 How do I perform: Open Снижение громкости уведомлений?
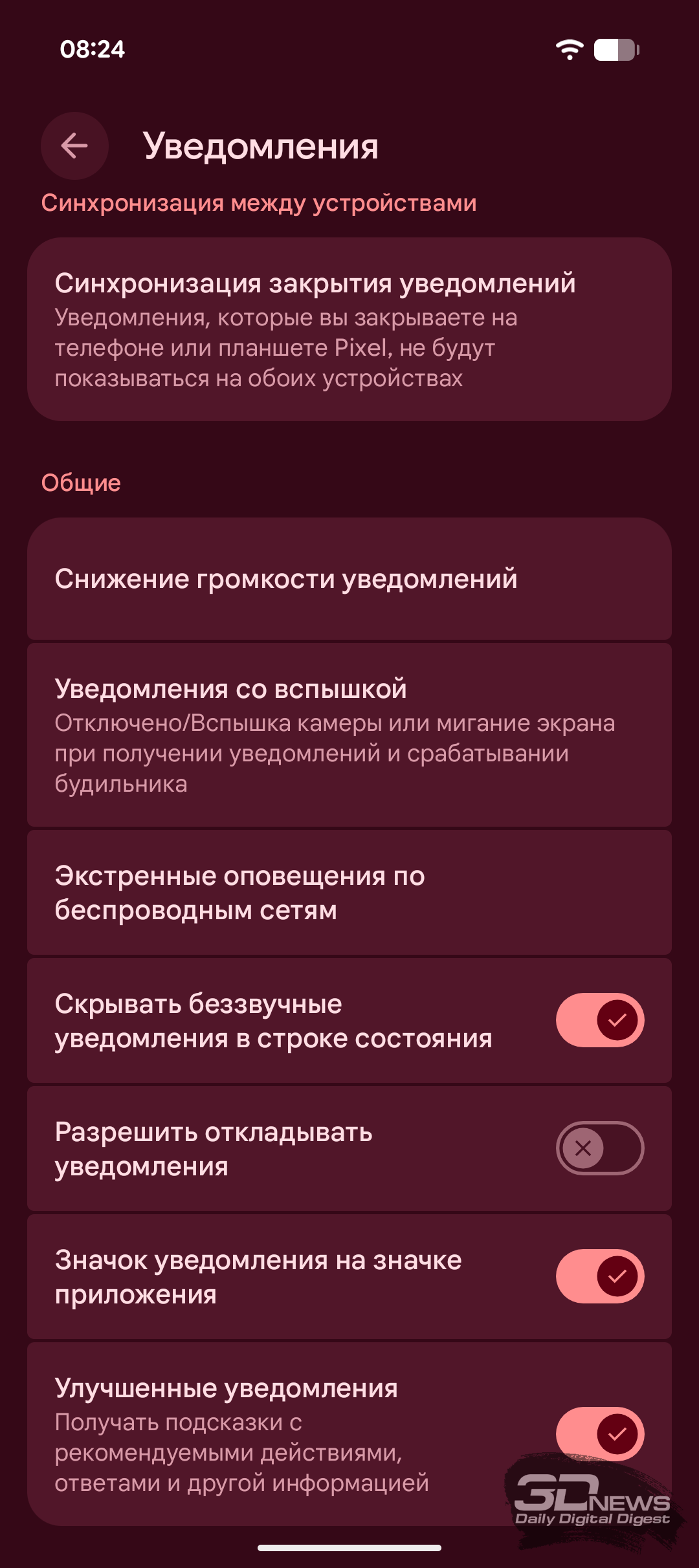click(x=348, y=579)
